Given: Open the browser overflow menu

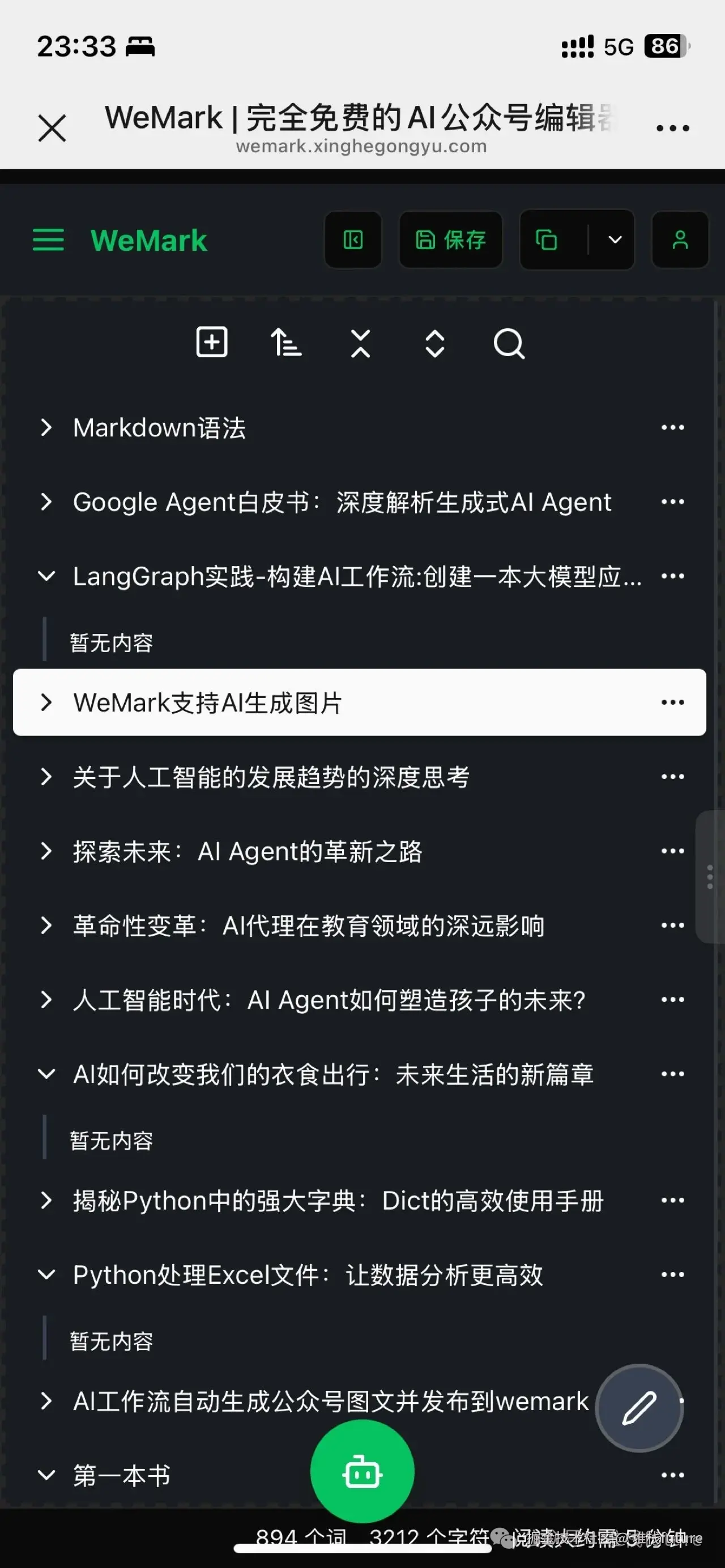Looking at the screenshot, I should coord(672,128).
